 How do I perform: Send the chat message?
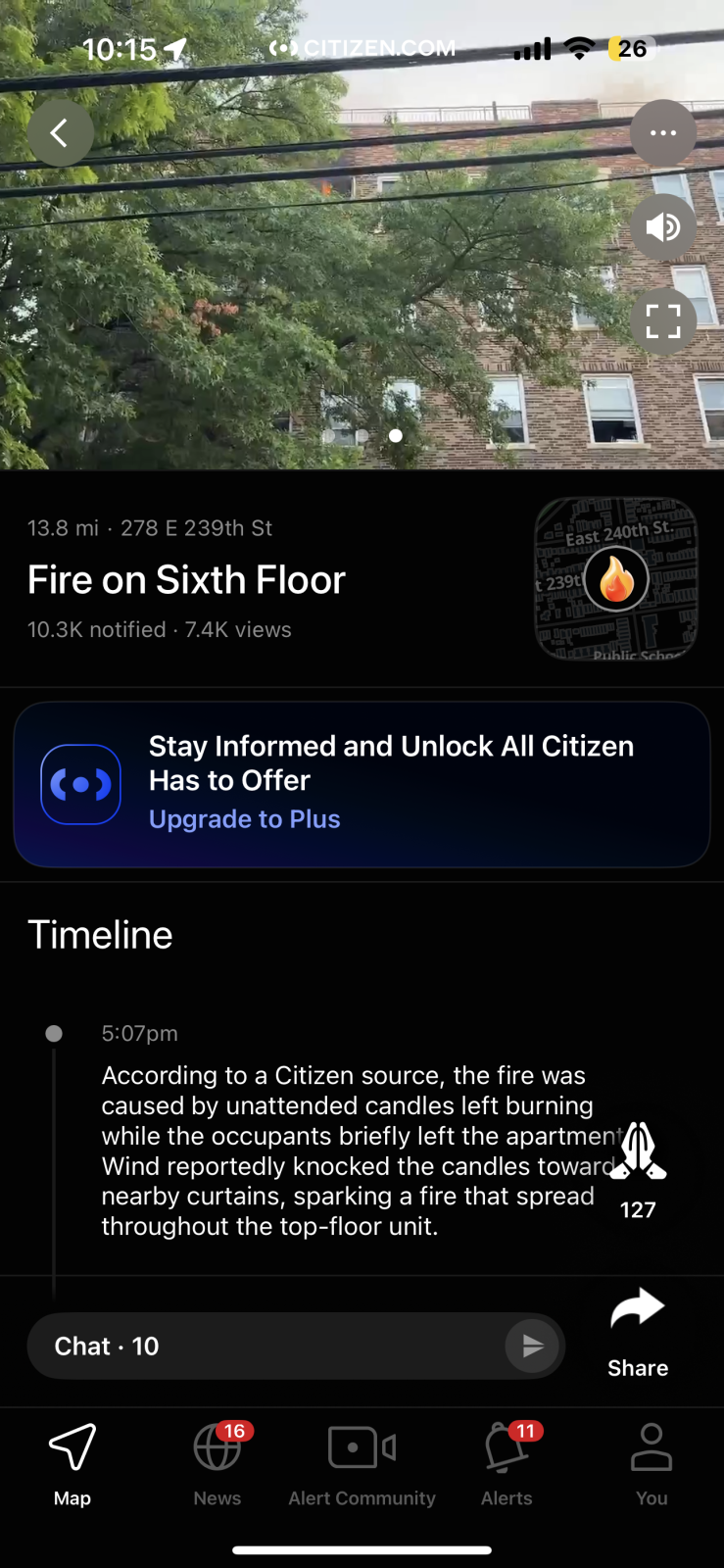tap(532, 1347)
